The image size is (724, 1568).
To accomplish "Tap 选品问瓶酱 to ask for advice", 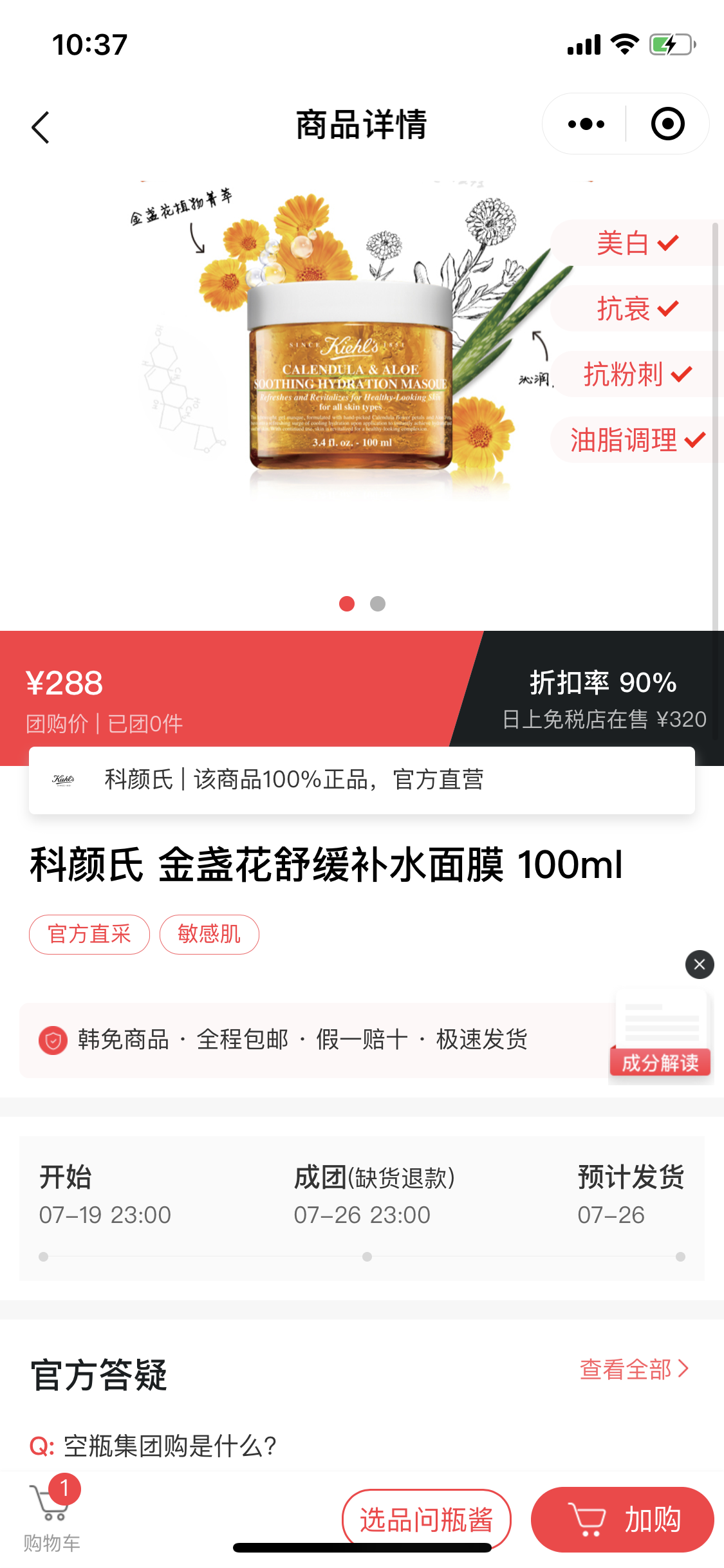I will pyautogui.click(x=426, y=1519).
